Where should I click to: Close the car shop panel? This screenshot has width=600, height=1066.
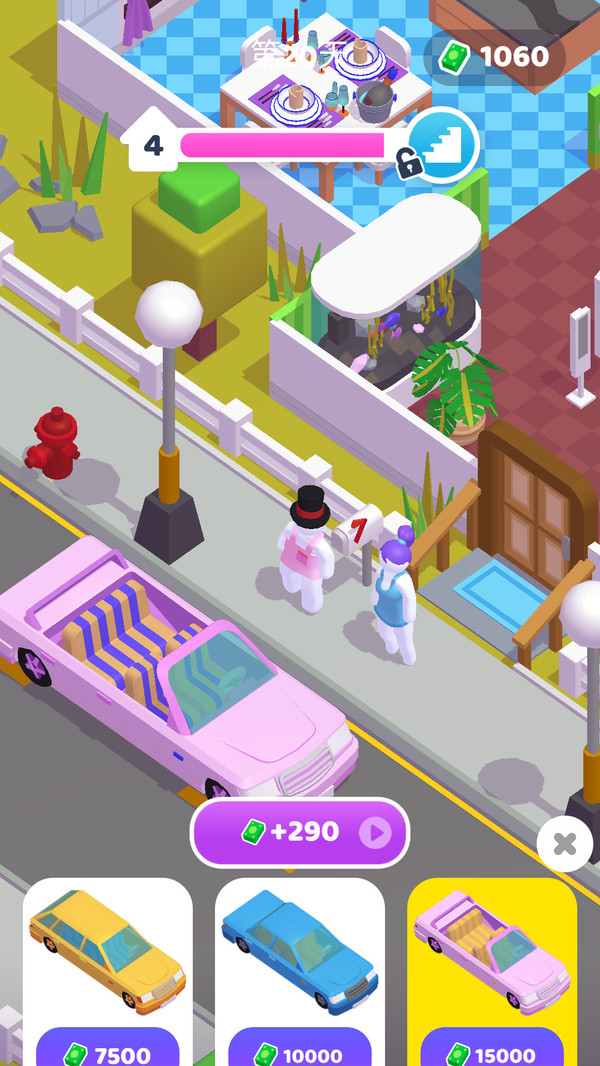(x=564, y=845)
